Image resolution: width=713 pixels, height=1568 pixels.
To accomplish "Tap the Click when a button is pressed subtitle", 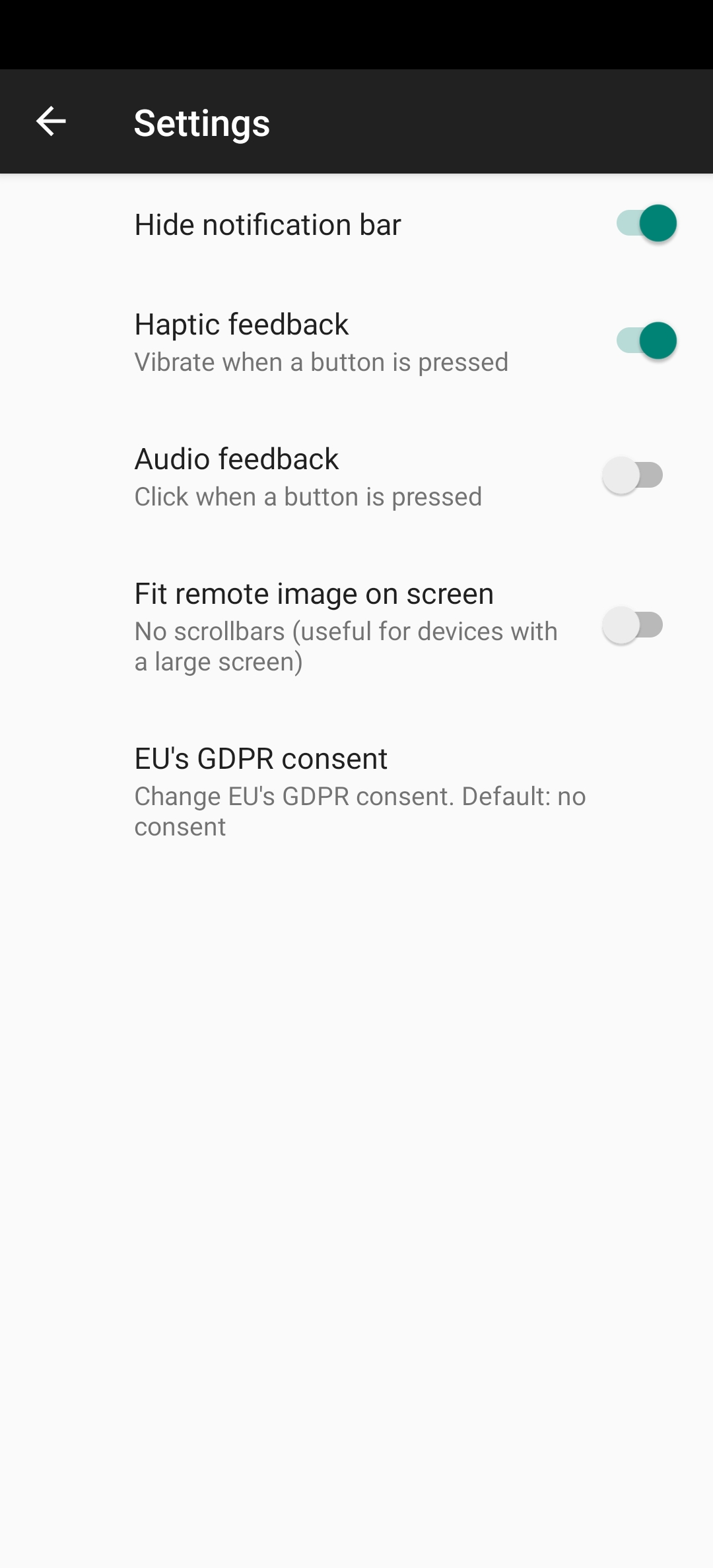I will (307, 496).
